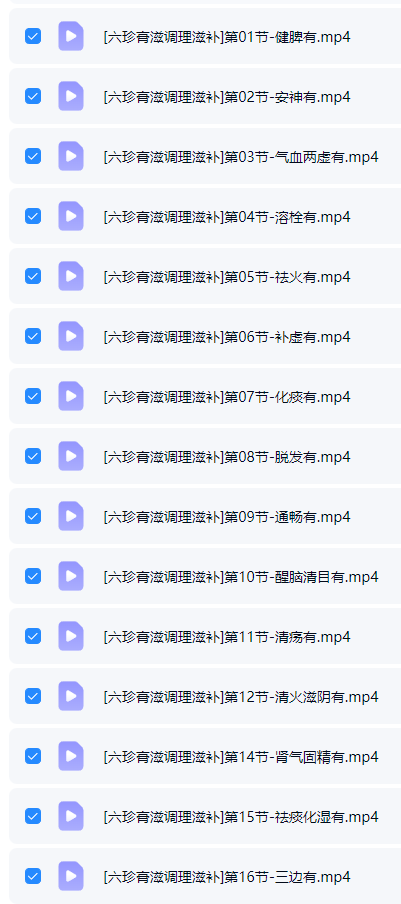Open the 第02节-安神有.mp4 file

(227, 97)
